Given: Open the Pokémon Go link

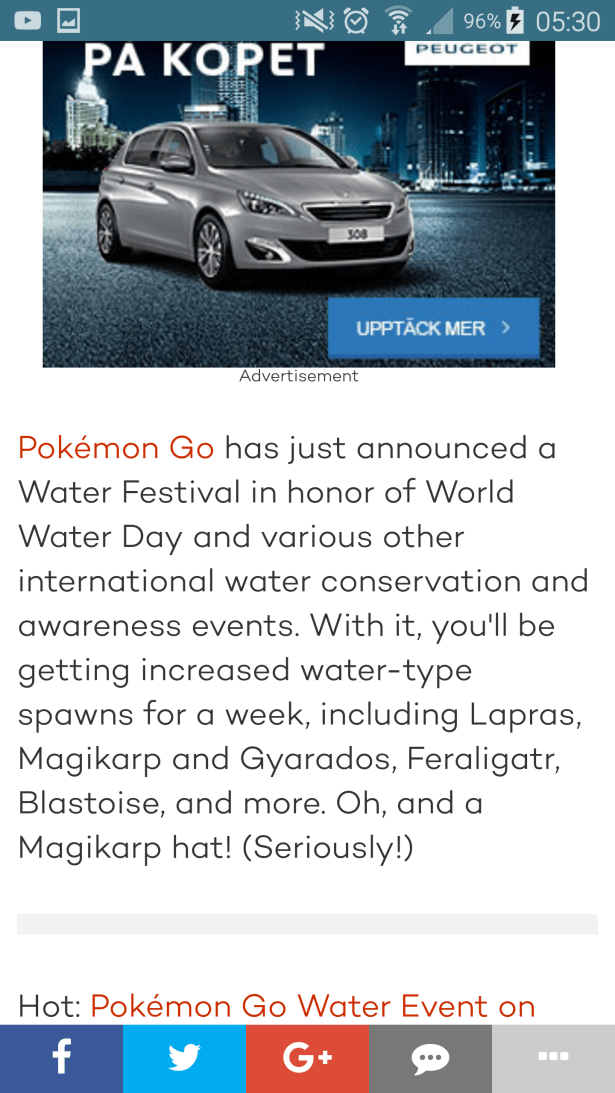Looking at the screenshot, I should pyautogui.click(x=116, y=447).
